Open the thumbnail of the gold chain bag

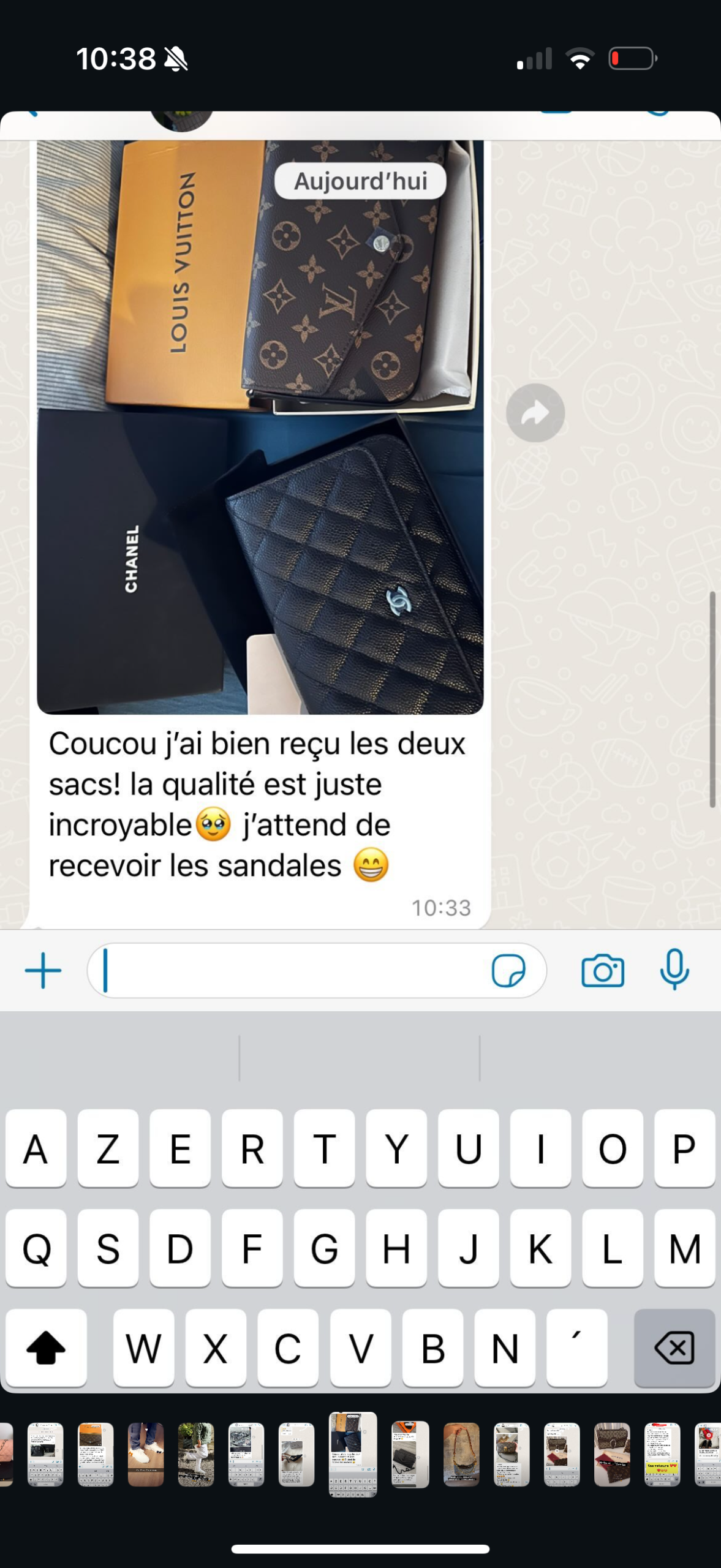pos(461,1454)
